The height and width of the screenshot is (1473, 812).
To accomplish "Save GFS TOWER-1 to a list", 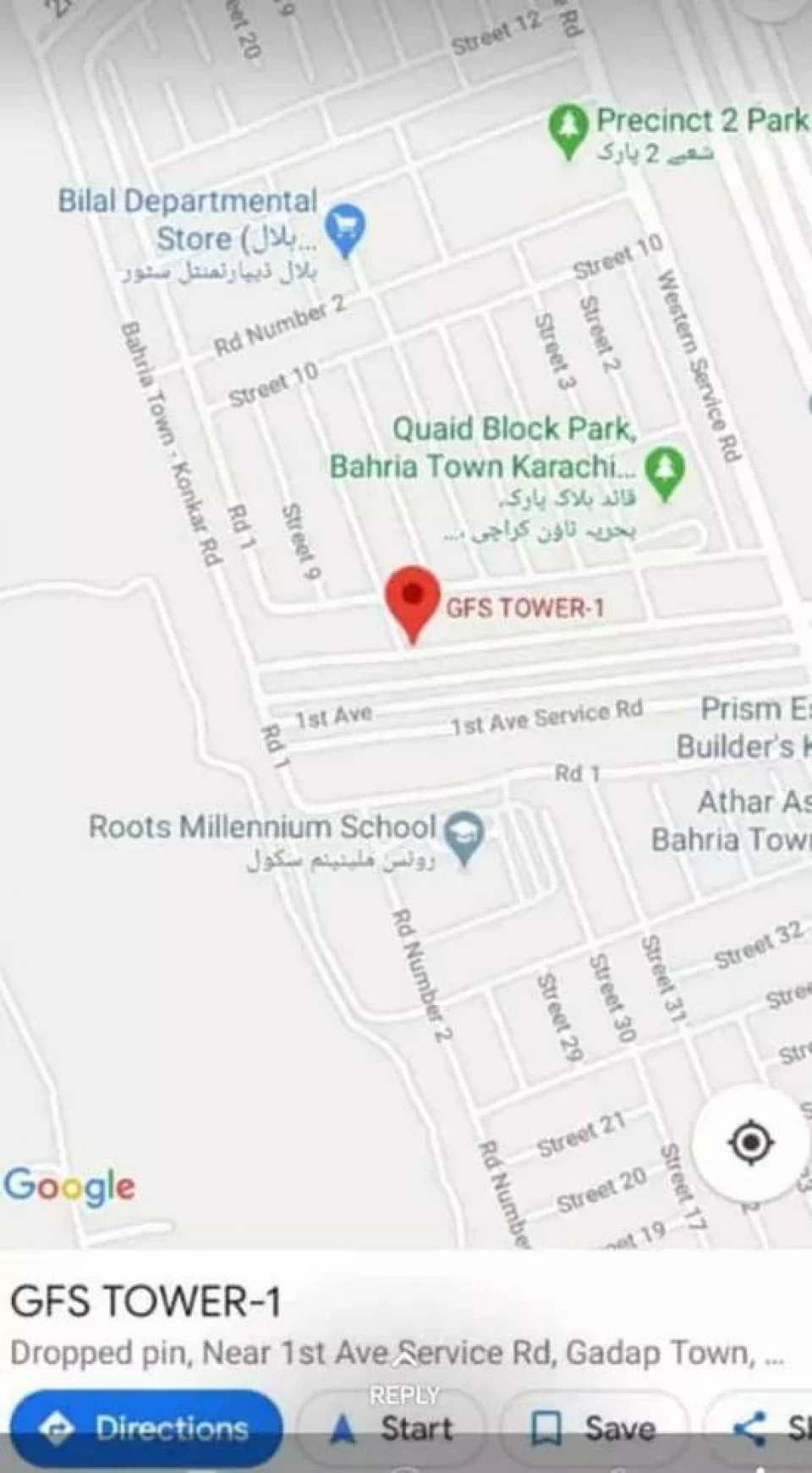I will [594, 1428].
